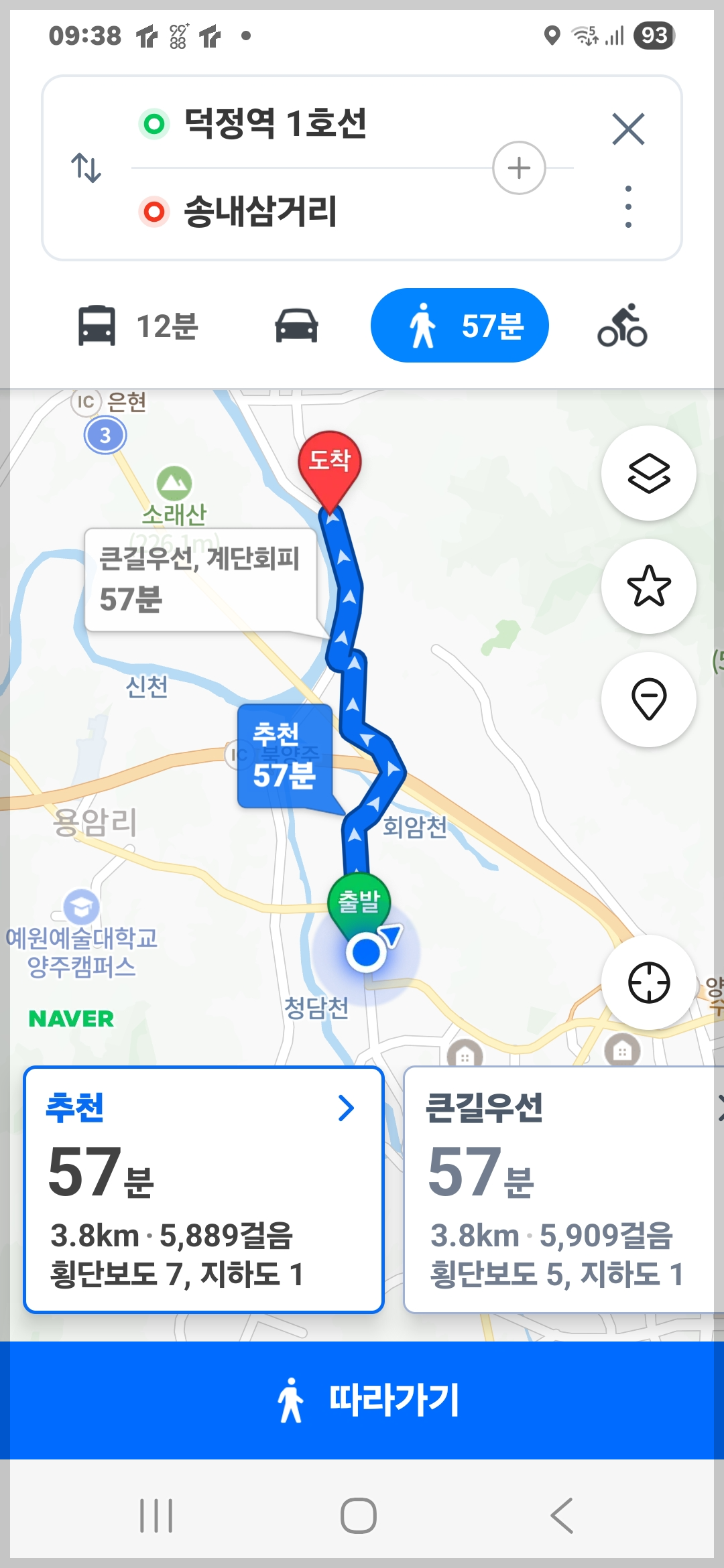This screenshot has width=724, height=1568.
Task: Edit the starting point 덕정역 1호선
Action: 275,123
